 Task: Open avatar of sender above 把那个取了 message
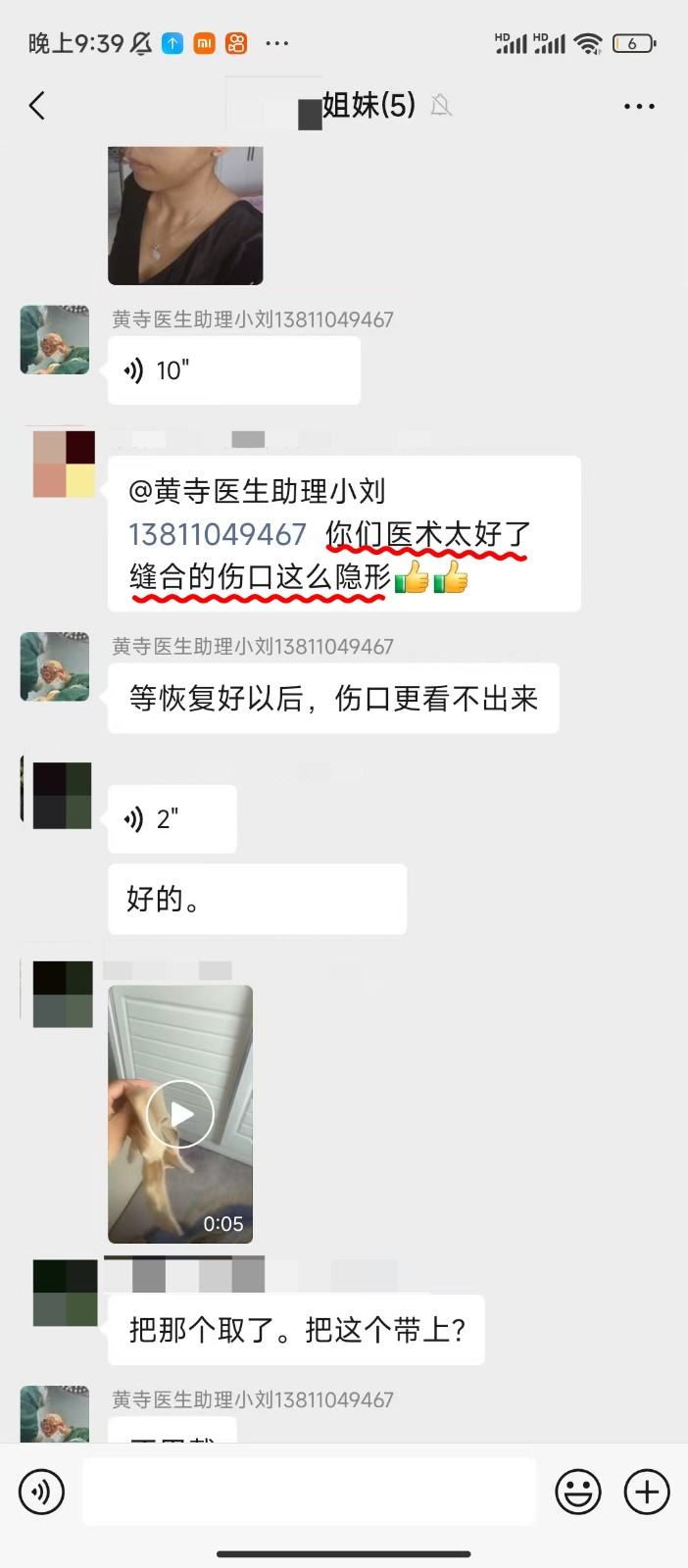(x=65, y=1293)
